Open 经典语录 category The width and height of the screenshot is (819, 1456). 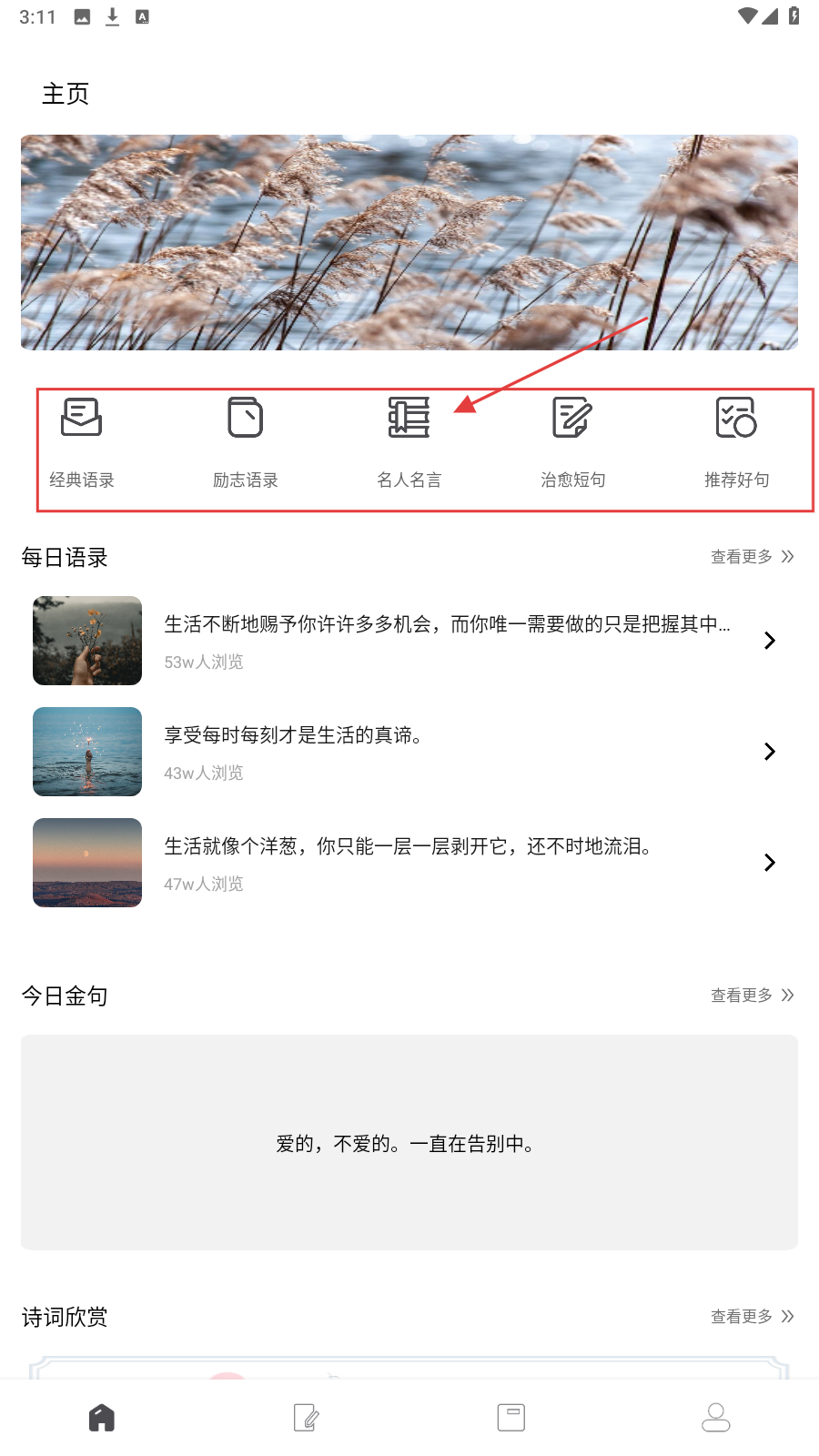(x=82, y=441)
